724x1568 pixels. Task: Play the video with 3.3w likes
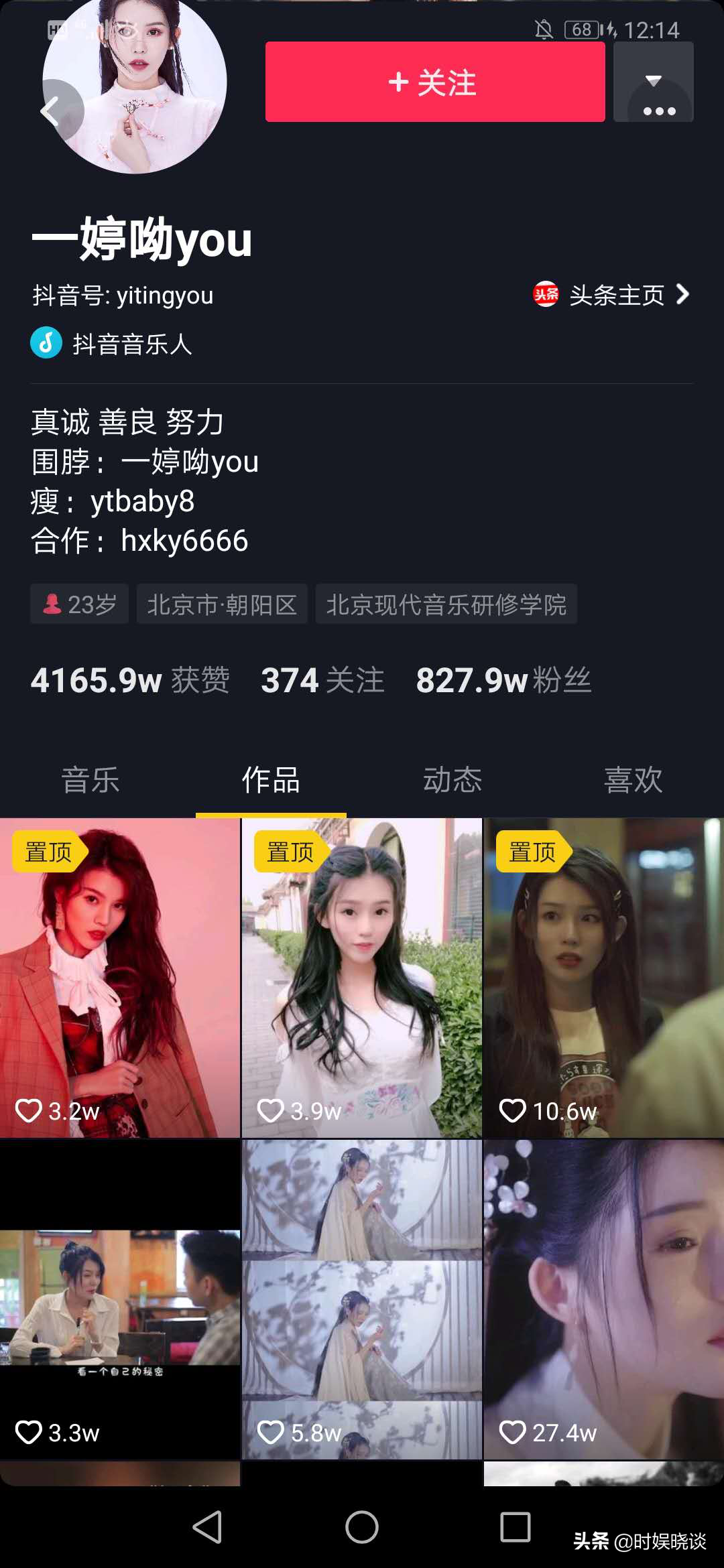pos(120,1299)
